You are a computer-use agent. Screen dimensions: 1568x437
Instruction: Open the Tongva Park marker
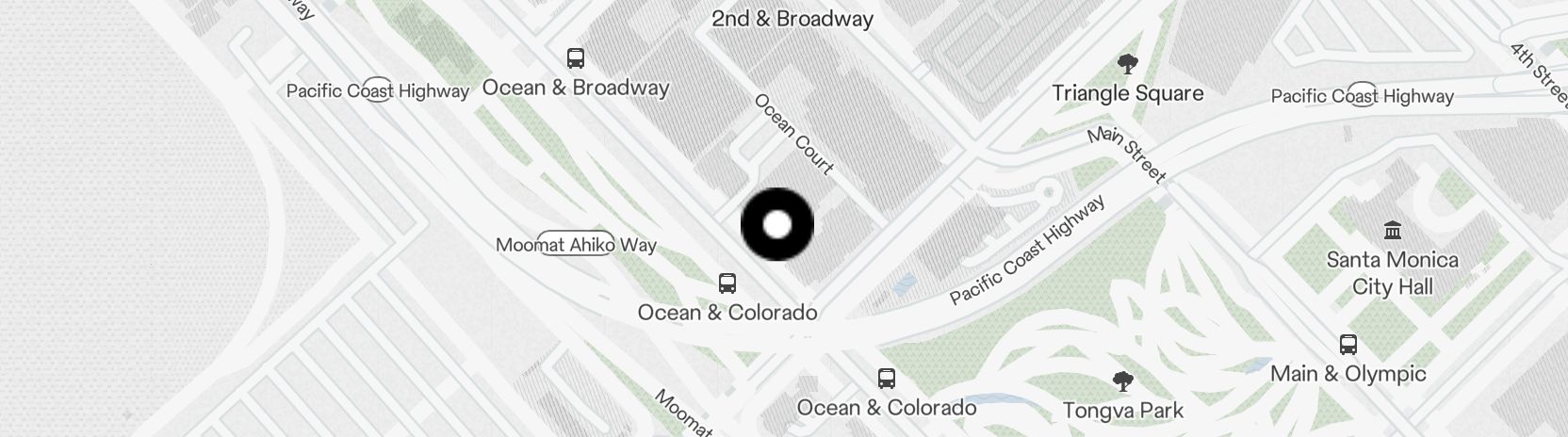1122,382
